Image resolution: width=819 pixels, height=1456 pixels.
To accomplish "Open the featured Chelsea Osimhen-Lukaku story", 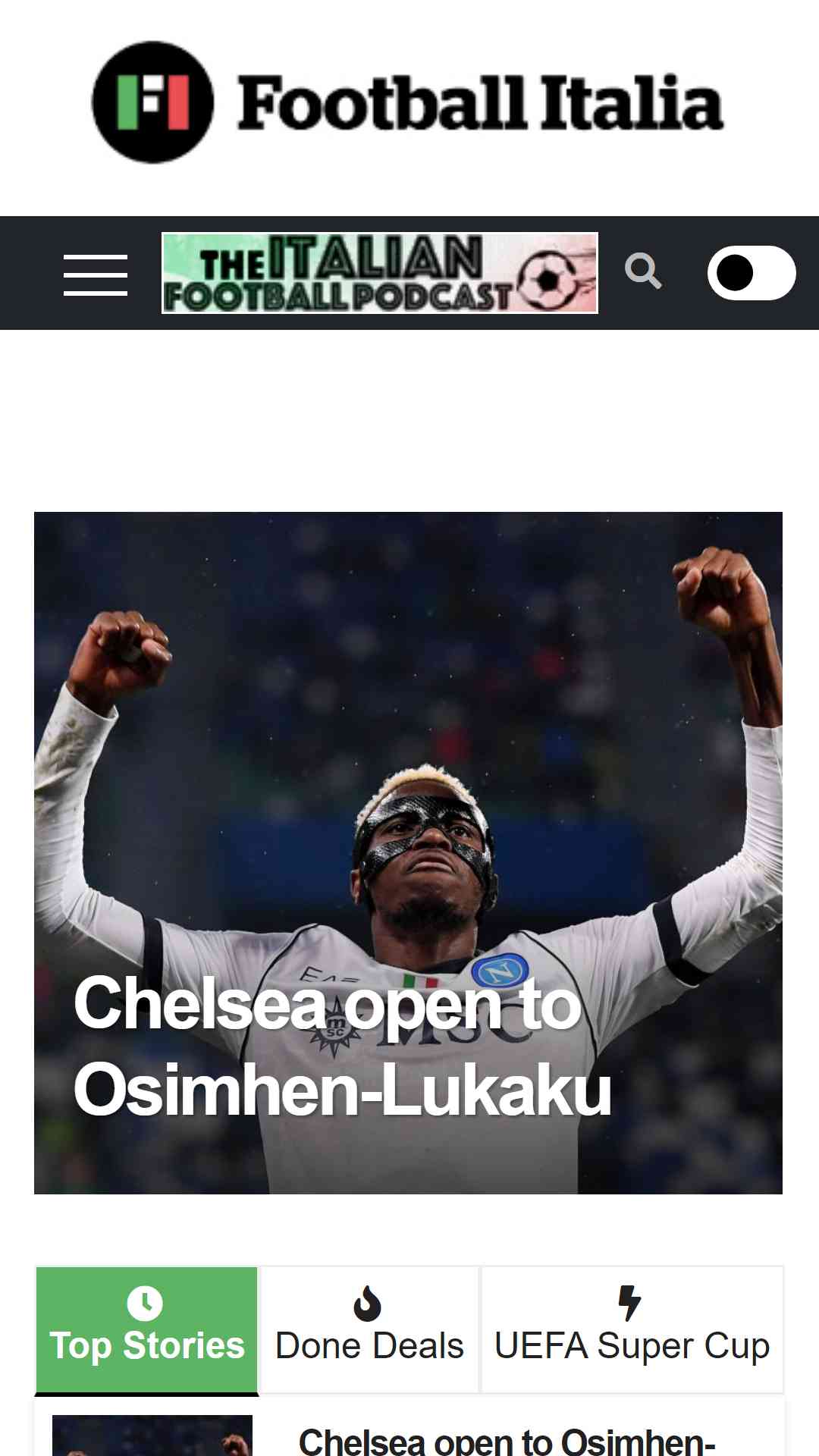I will [408, 853].
